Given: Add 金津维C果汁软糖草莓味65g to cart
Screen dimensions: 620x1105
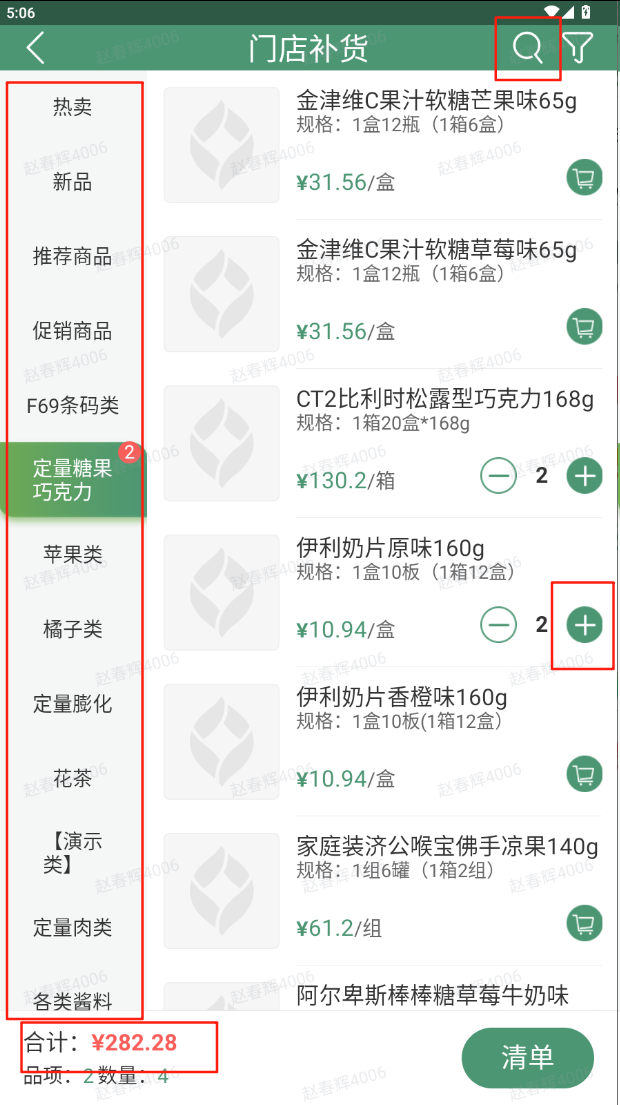Looking at the screenshot, I should (585, 326).
